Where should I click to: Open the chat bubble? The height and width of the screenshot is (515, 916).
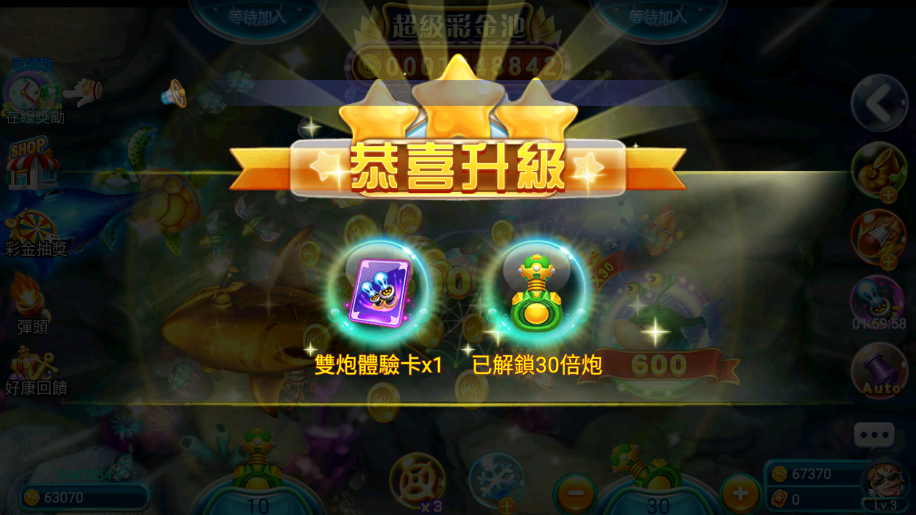pyautogui.click(x=874, y=435)
